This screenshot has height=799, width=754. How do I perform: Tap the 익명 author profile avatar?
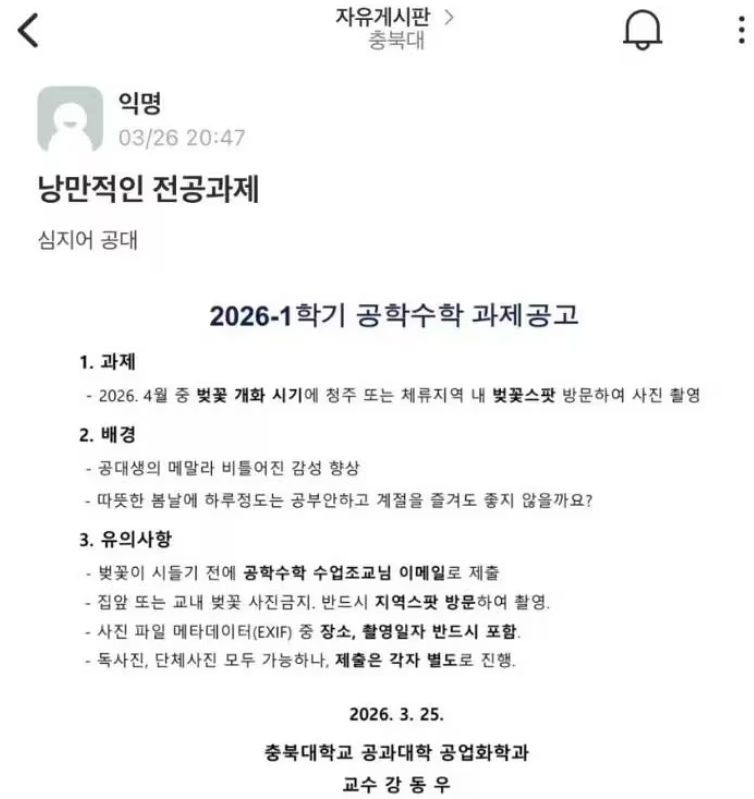coord(70,120)
